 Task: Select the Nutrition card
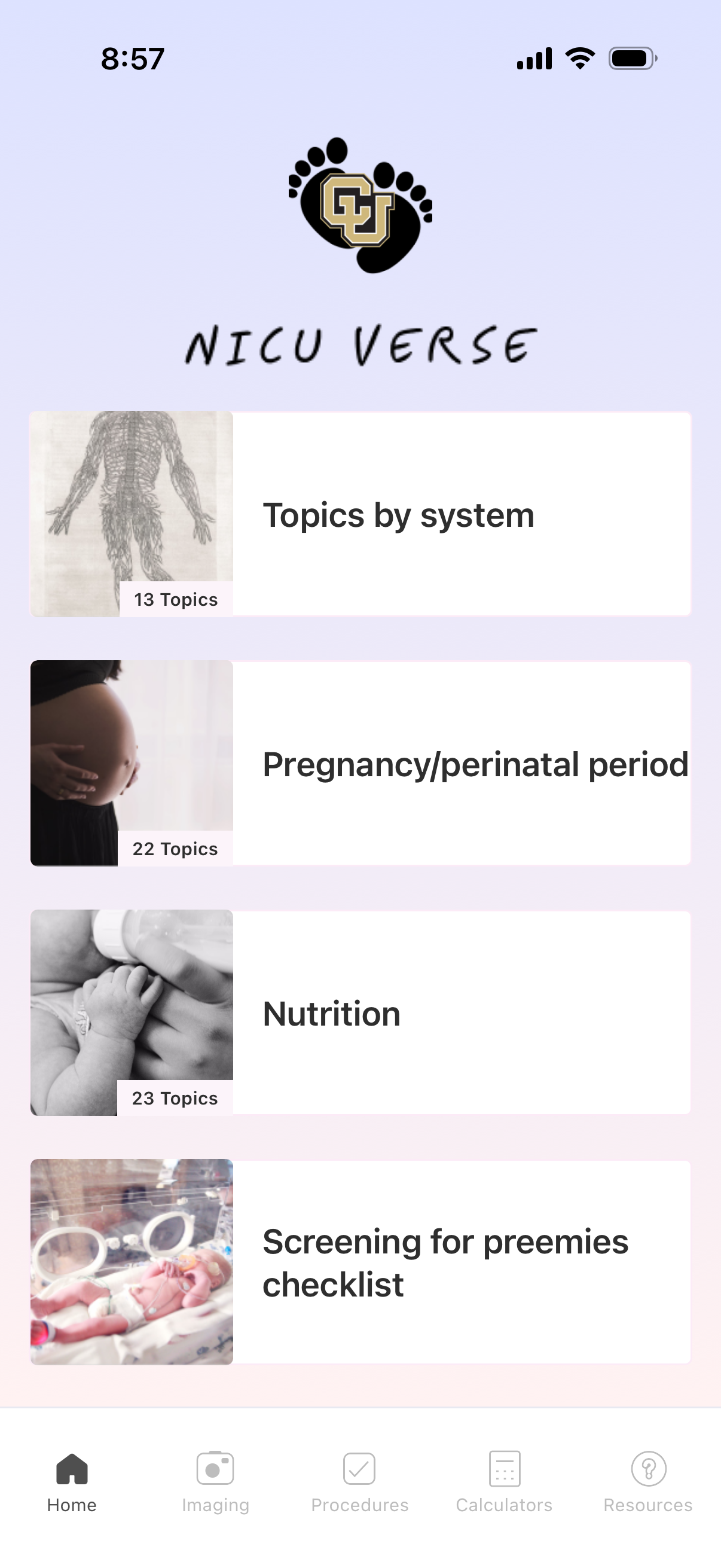click(x=360, y=1012)
